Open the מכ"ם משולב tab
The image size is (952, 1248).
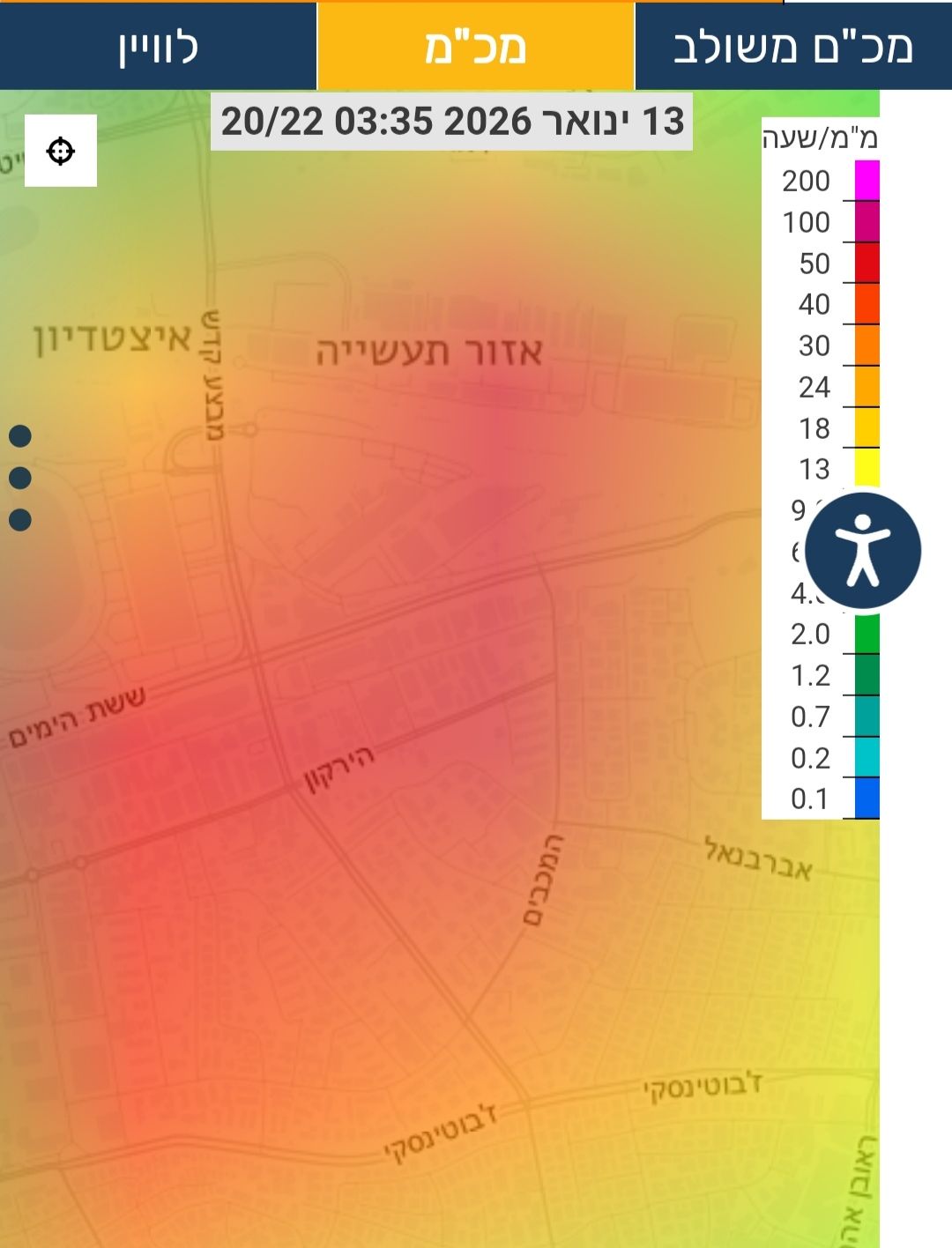click(x=792, y=47)
